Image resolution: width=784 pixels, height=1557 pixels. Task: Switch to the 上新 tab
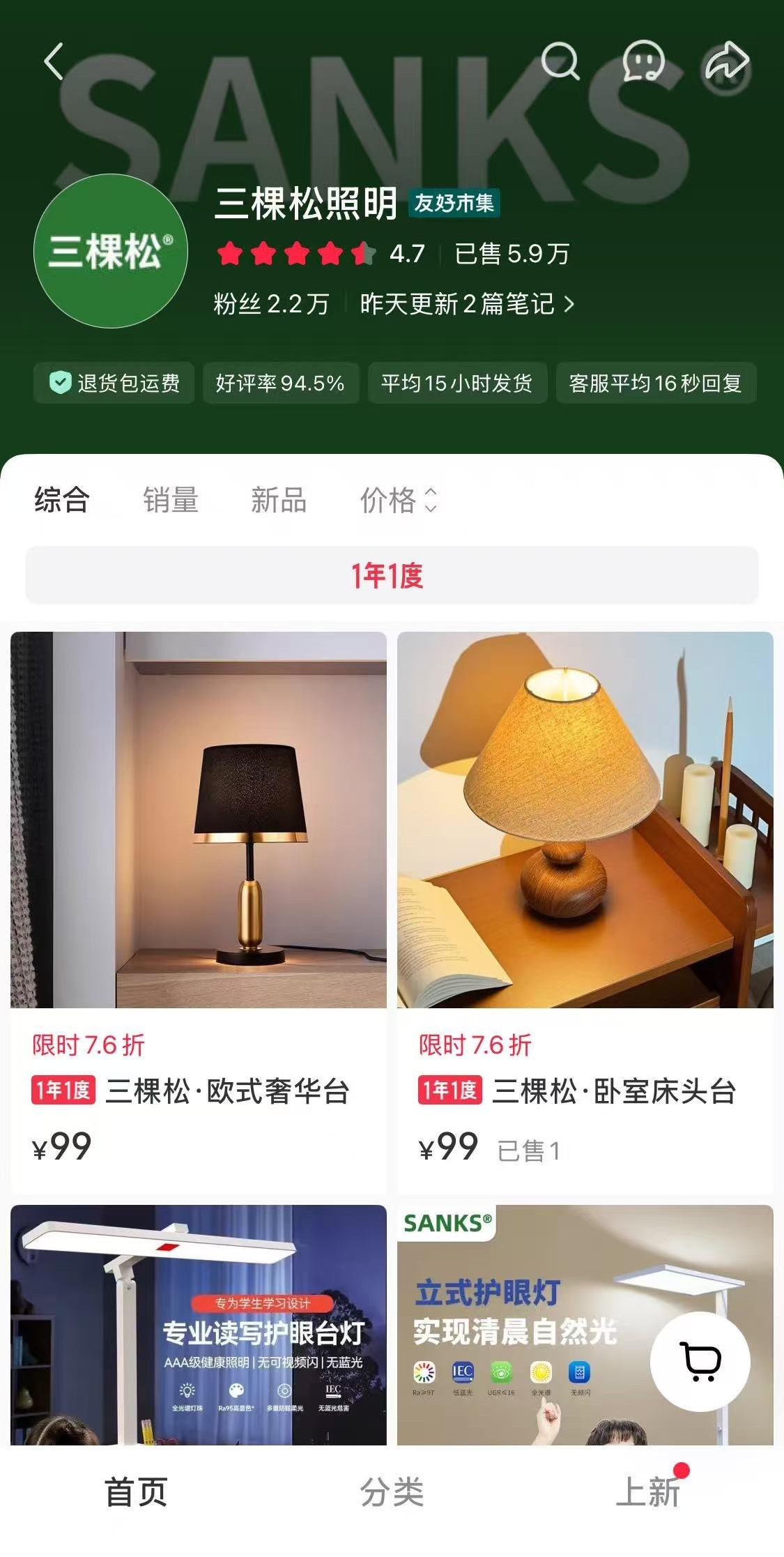click(648, 1492)
